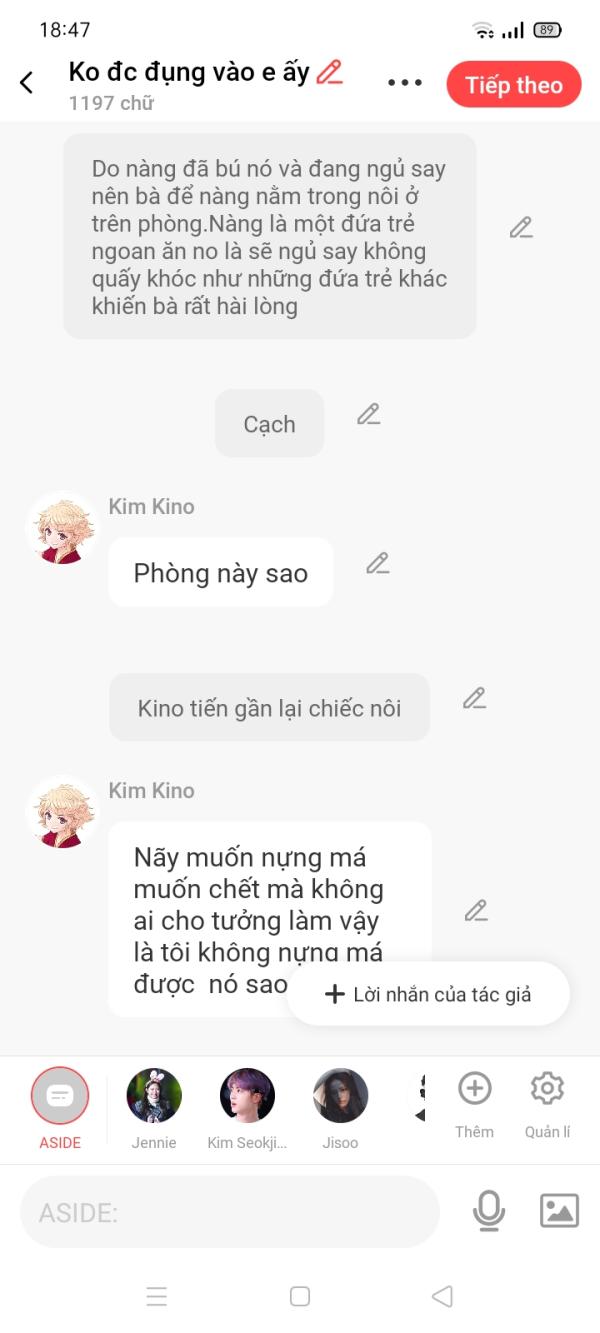
Task: Add a new character with Thêm
Action: pyautogui.click(x=474, y=1104)
